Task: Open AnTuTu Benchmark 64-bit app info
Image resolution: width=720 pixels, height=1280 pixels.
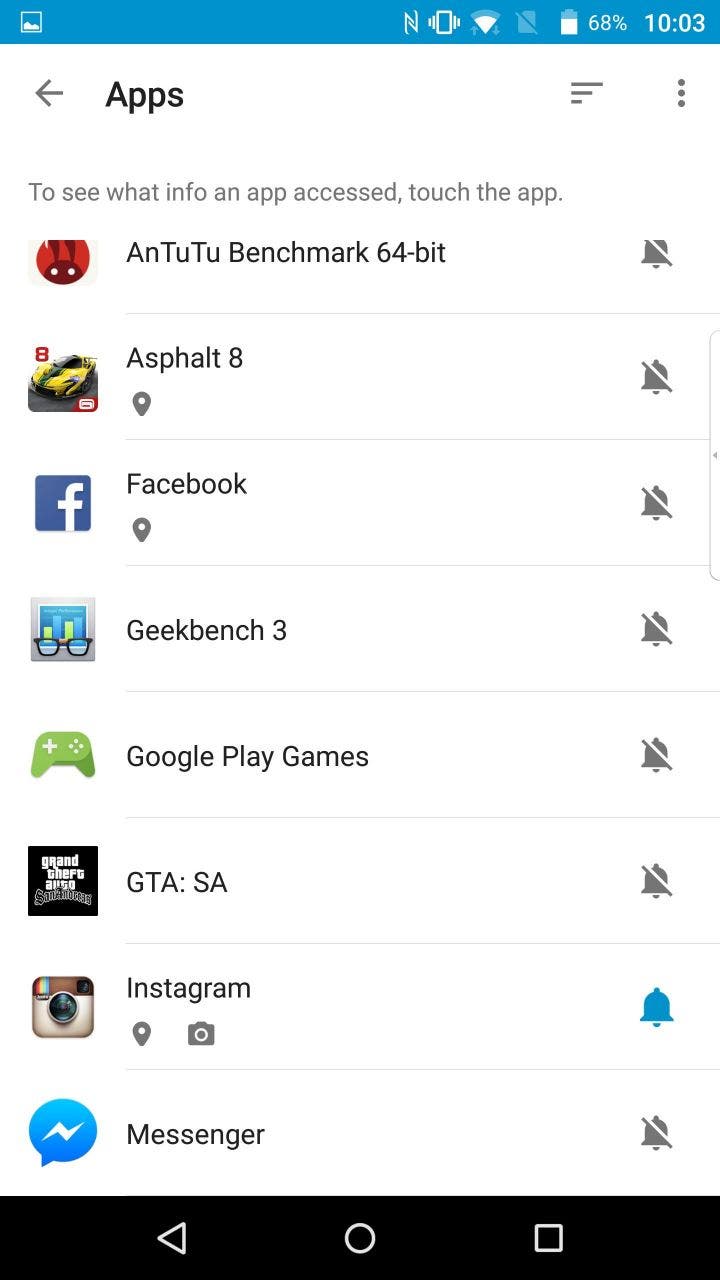Action: (286, 253)
